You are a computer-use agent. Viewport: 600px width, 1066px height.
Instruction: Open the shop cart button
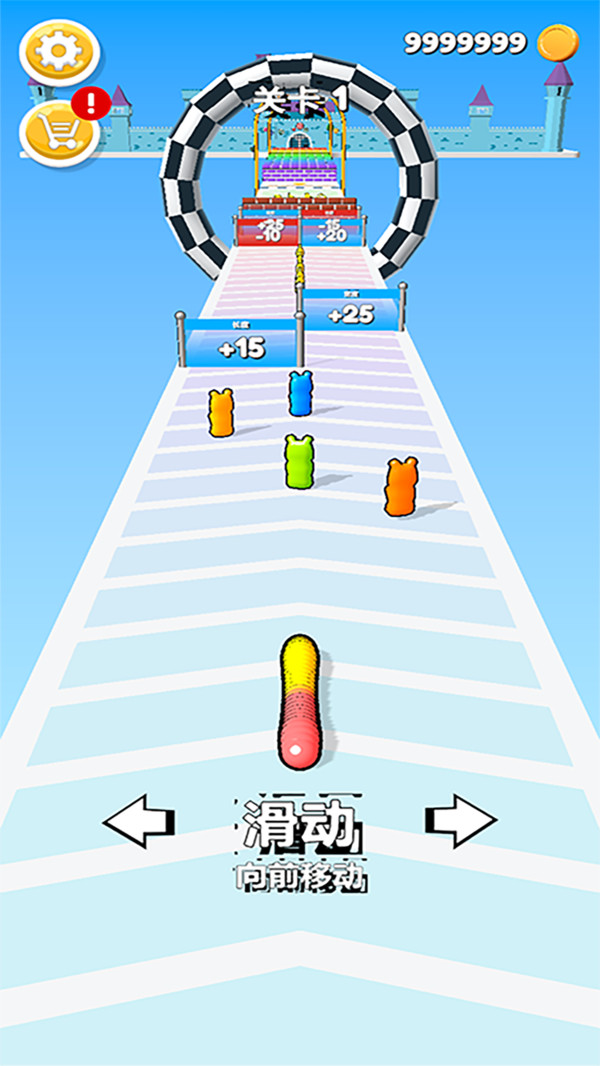pyautogui.click(x=59, y=132)
